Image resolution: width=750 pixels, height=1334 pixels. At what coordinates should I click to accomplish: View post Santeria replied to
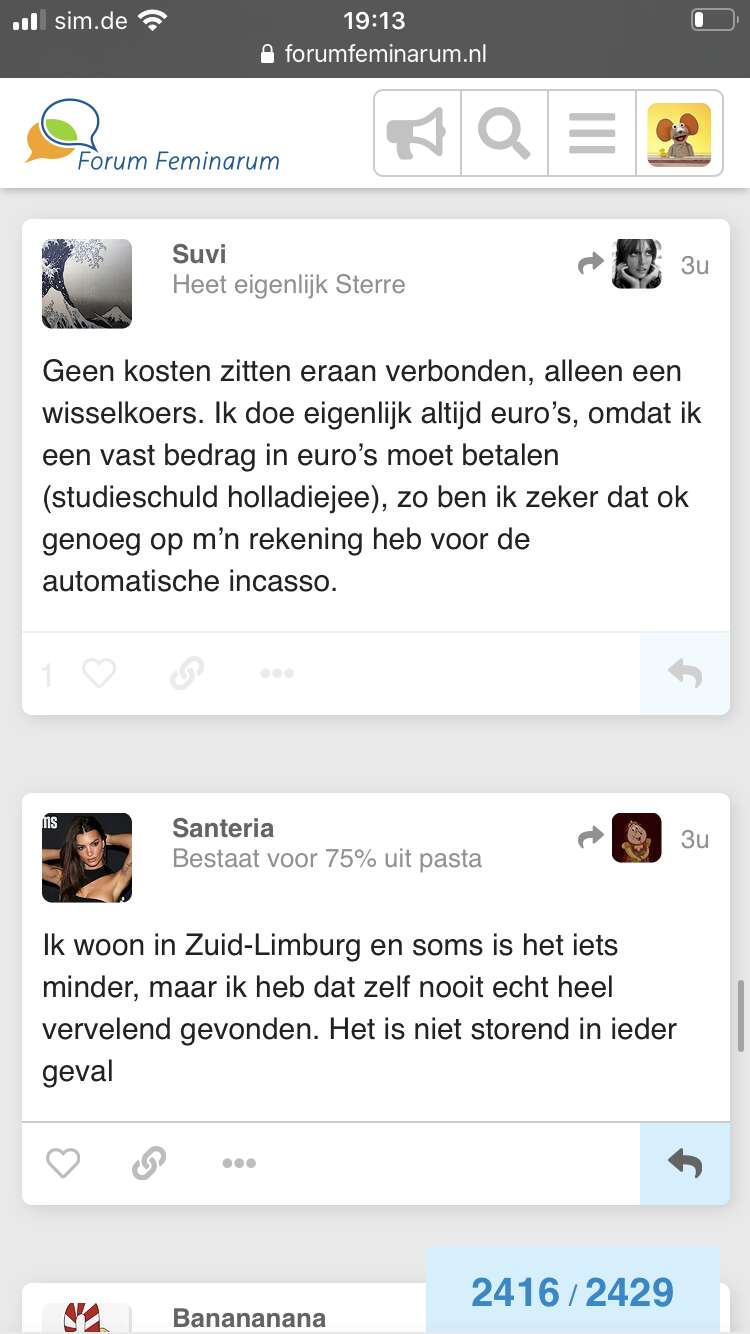pyautogui.click(x=620, y=838)
